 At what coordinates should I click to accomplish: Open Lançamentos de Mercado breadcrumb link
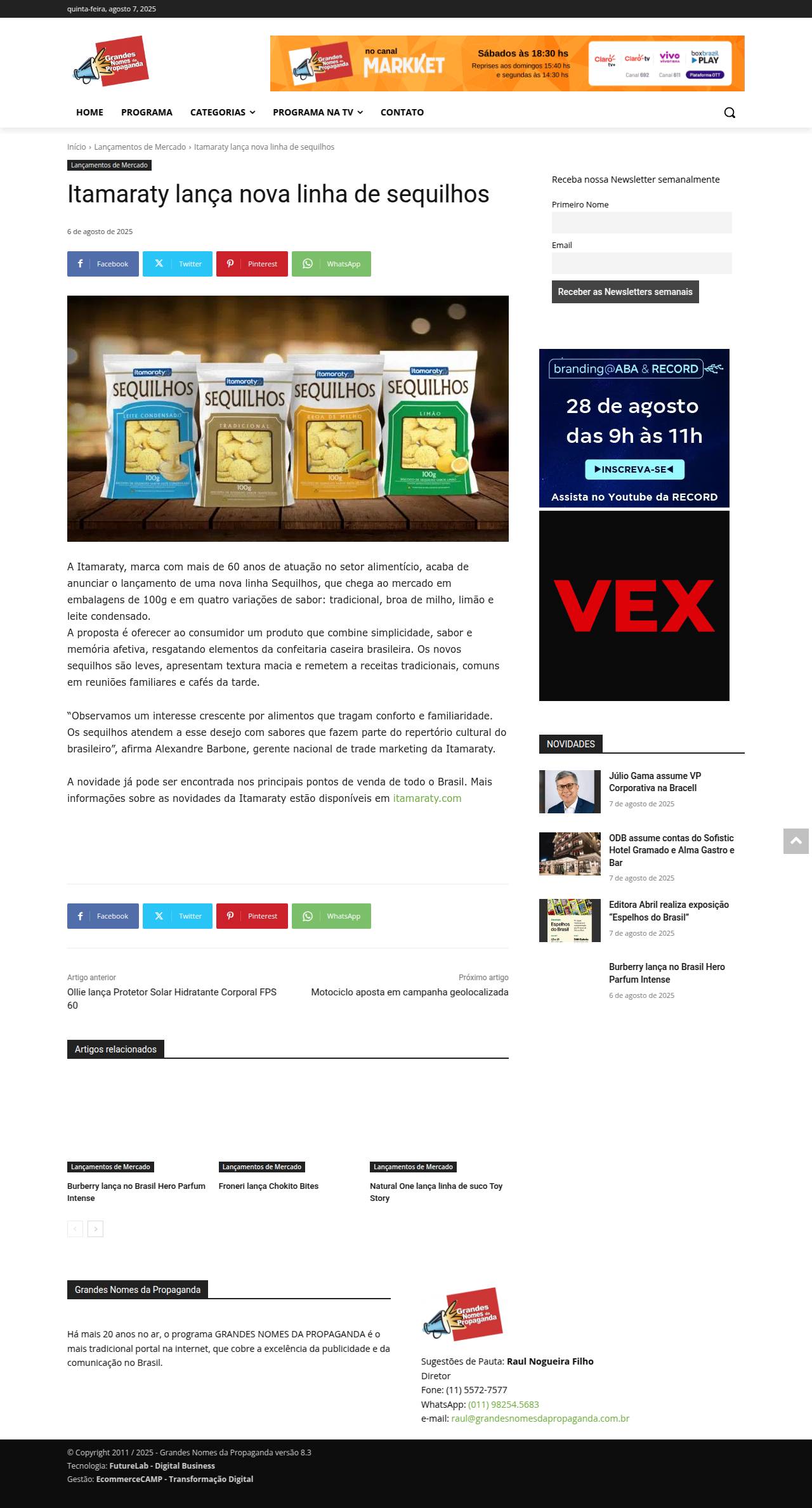pyautogui.click(x=140, y=147)
